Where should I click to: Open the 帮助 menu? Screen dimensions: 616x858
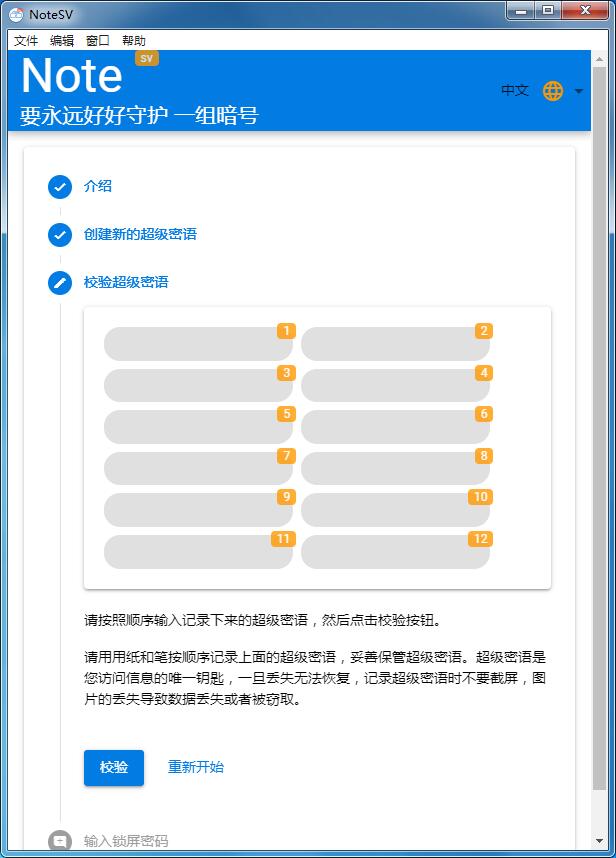click(134, 41)
